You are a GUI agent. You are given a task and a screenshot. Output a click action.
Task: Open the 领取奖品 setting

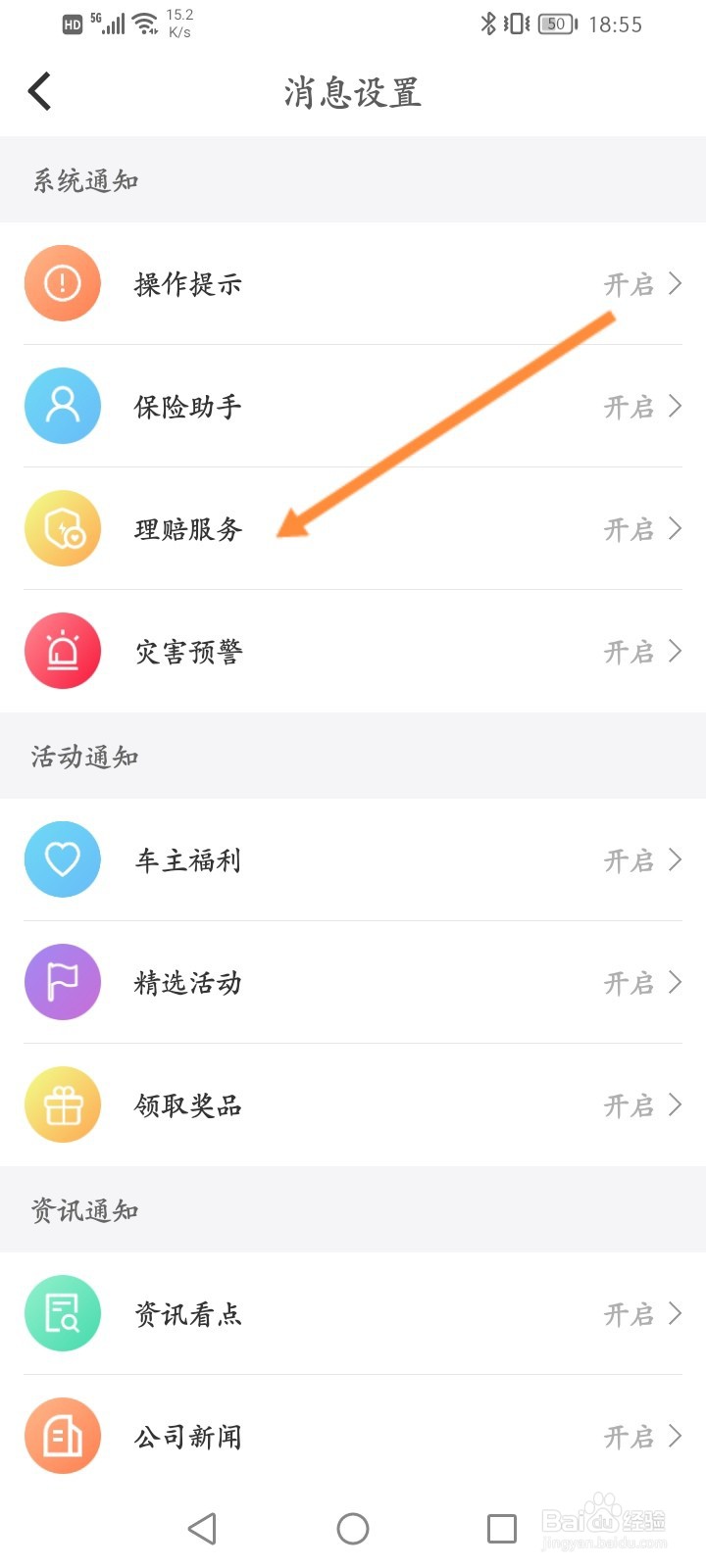coord(353,1104)
